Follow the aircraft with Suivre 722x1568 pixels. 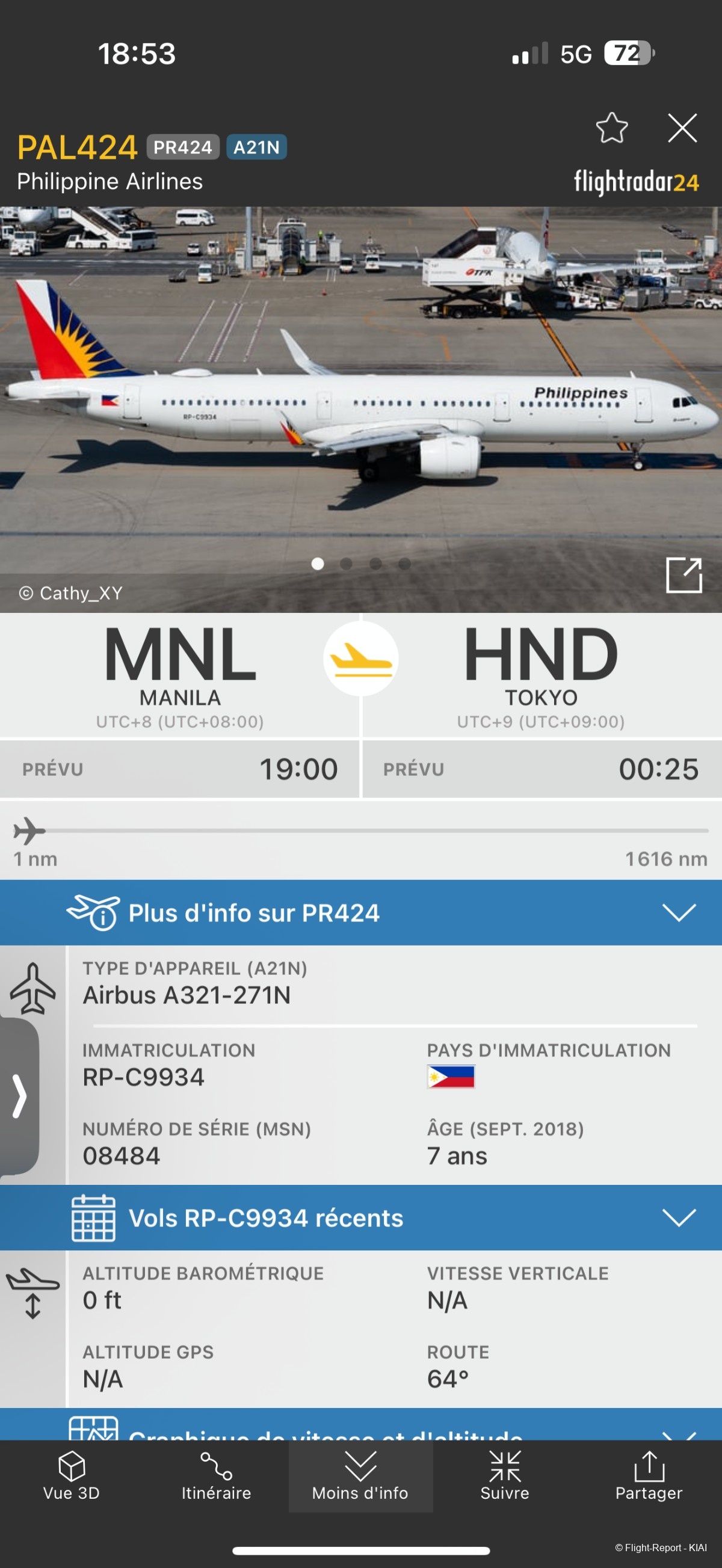505,1475
